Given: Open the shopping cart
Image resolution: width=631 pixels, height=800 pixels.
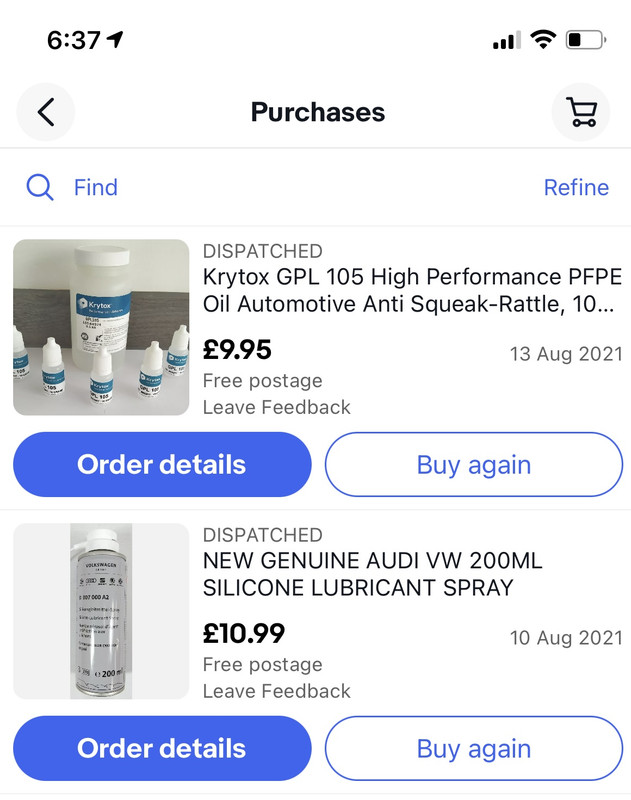Looking at the screenshot, I should (x=580, y=111).
